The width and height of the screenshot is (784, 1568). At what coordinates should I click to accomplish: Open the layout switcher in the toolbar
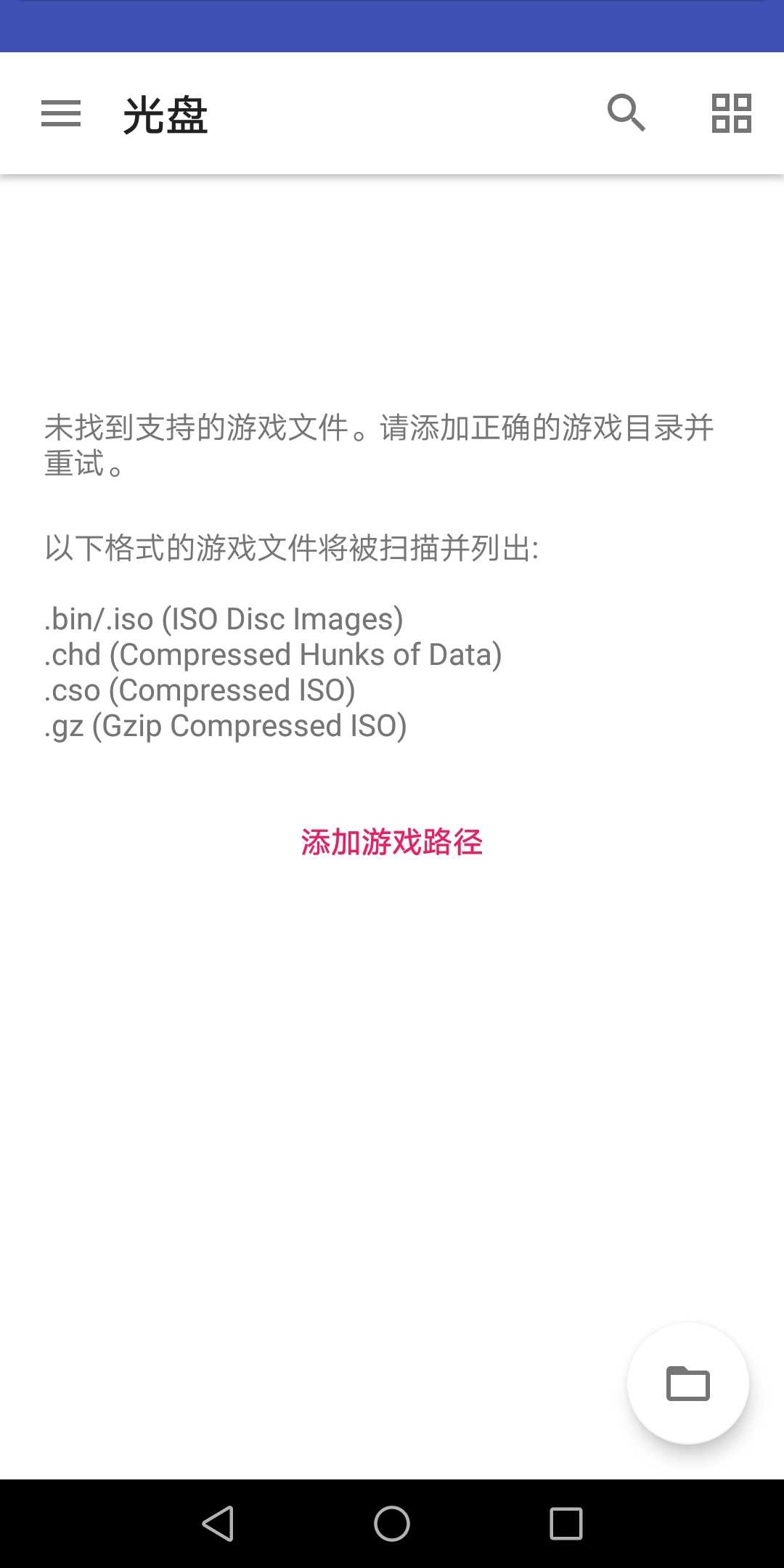click(732, 113)
